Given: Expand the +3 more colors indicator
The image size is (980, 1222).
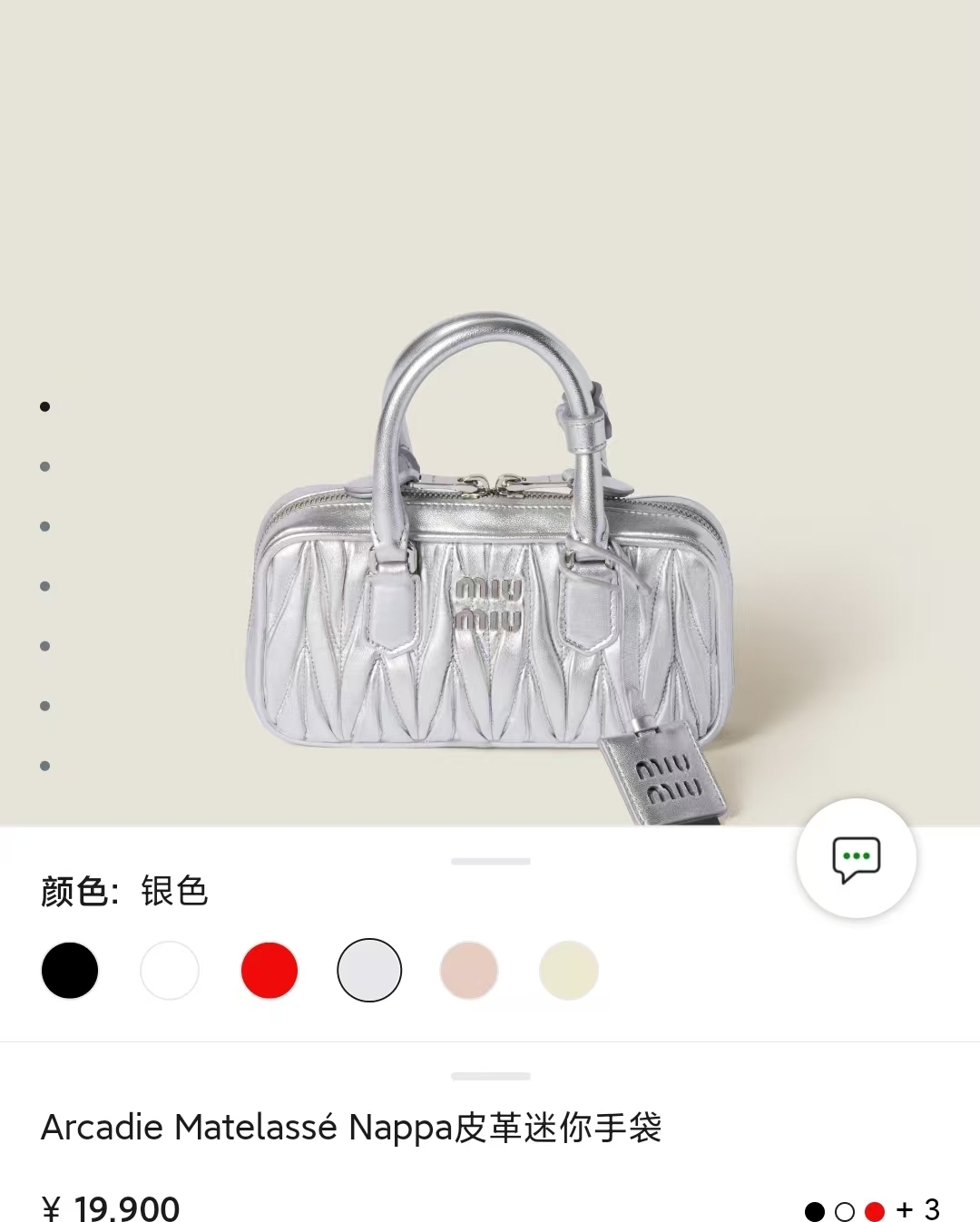Looking at the screenshot, I should pos(917,1209).
